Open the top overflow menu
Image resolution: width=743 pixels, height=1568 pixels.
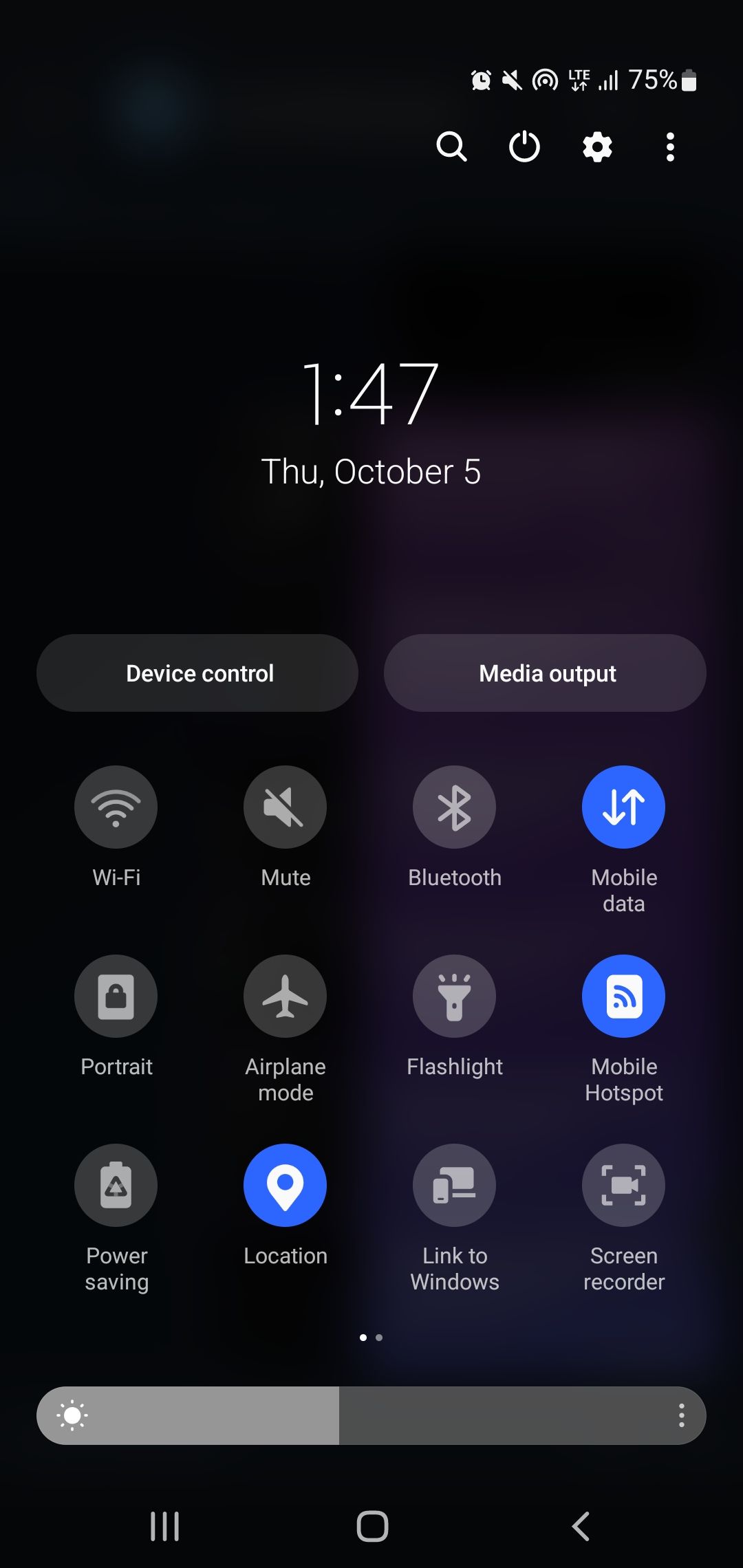point(670,146)
